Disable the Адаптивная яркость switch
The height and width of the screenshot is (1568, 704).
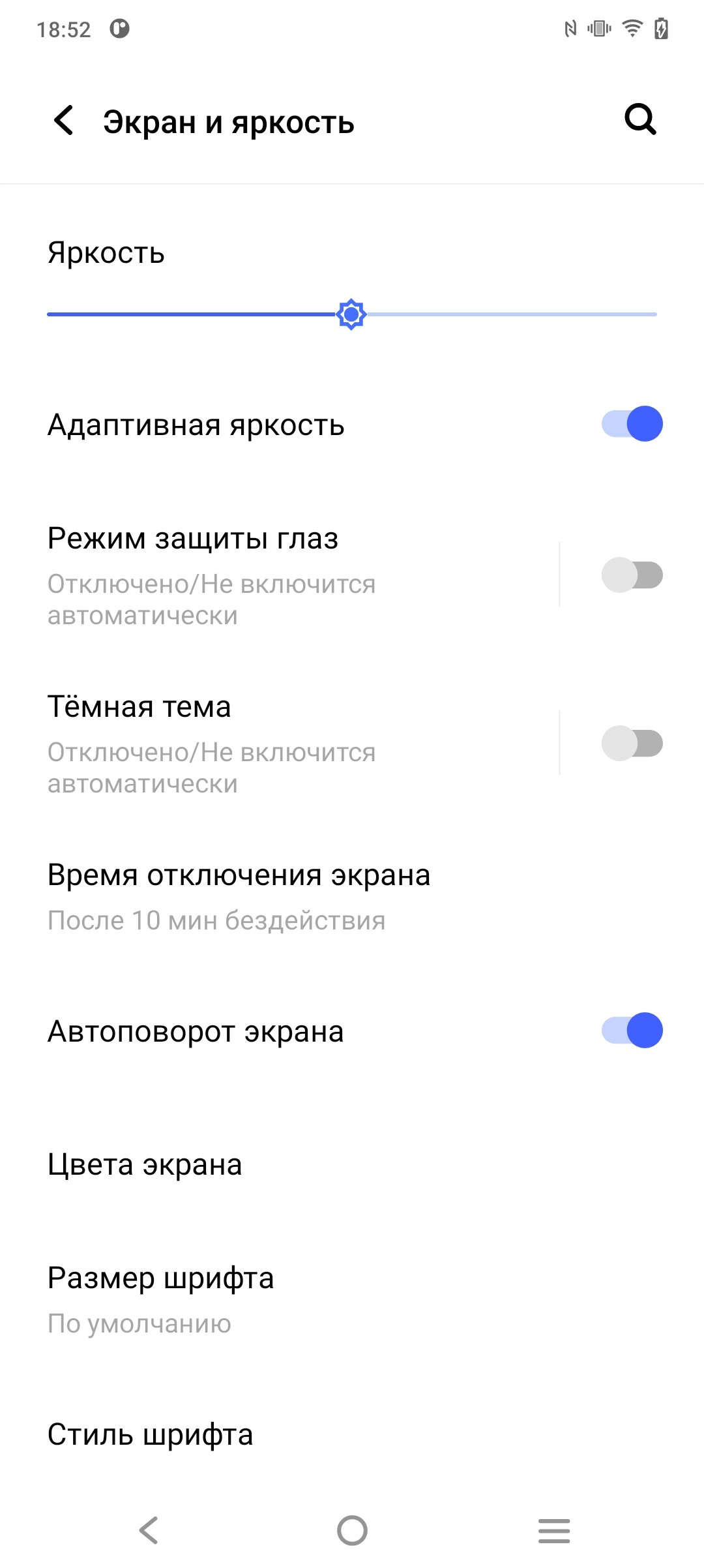click(x=632, y=424)
